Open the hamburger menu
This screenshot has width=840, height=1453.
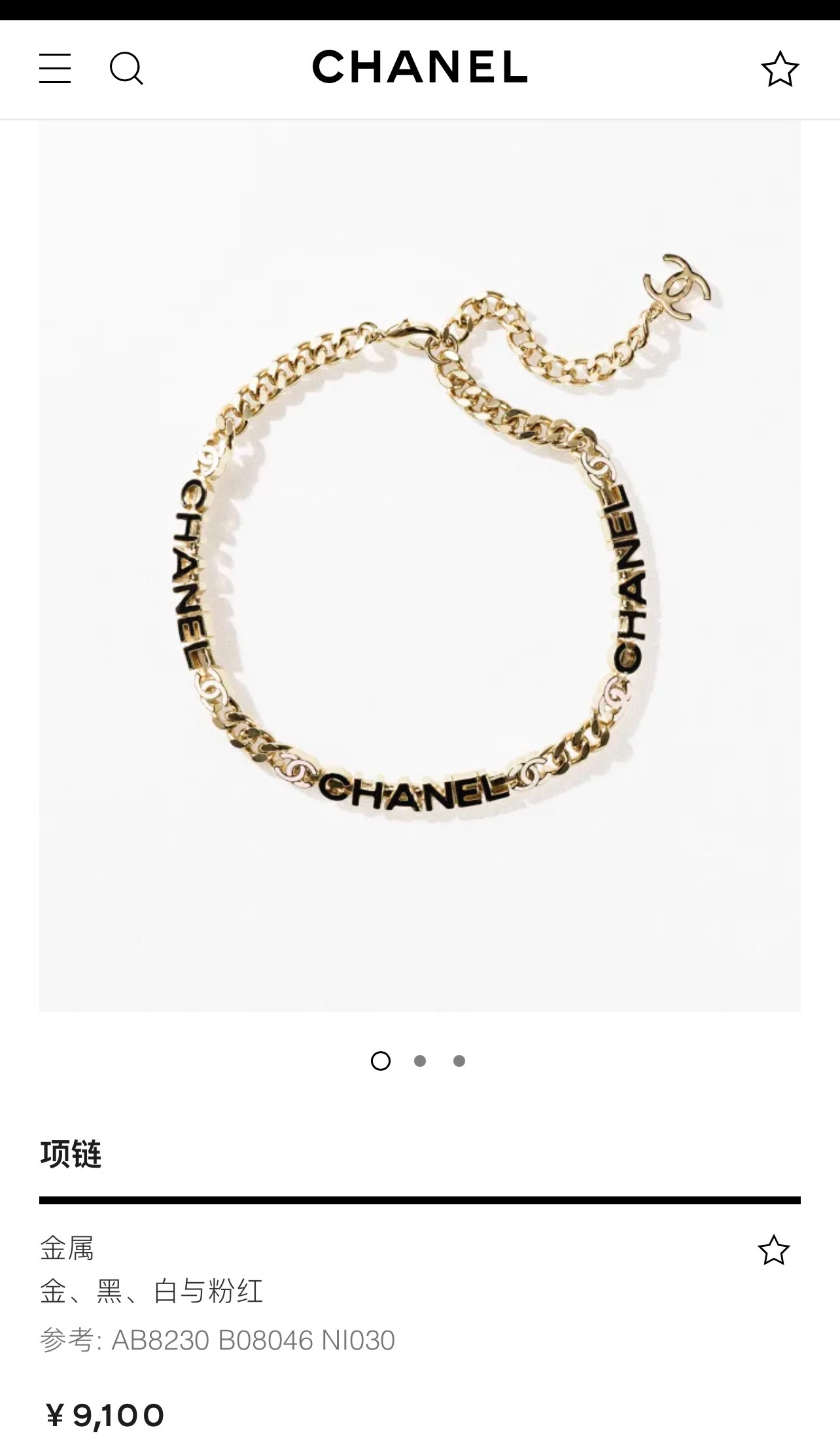55,69
